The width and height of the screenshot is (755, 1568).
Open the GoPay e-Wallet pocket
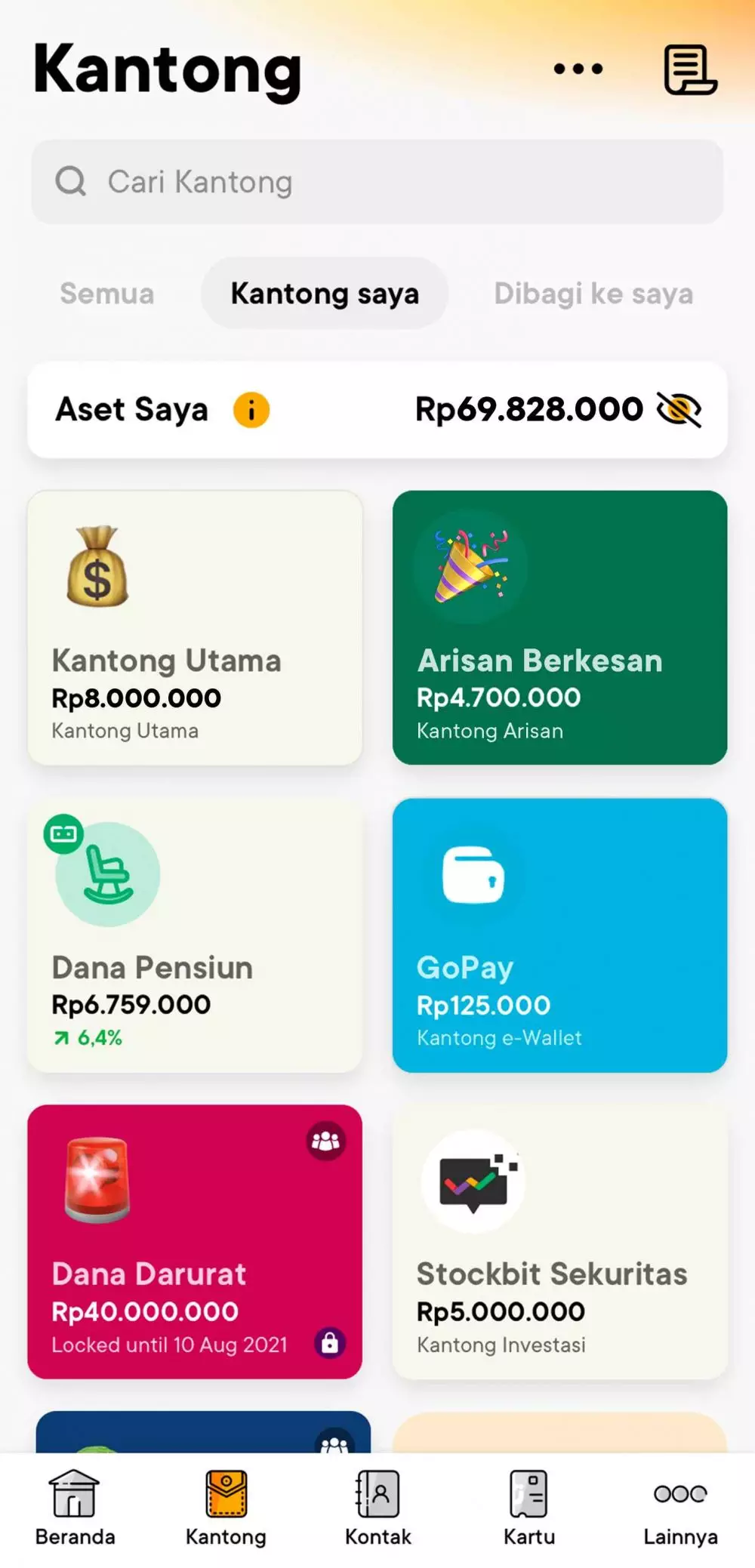click(559, 935)
